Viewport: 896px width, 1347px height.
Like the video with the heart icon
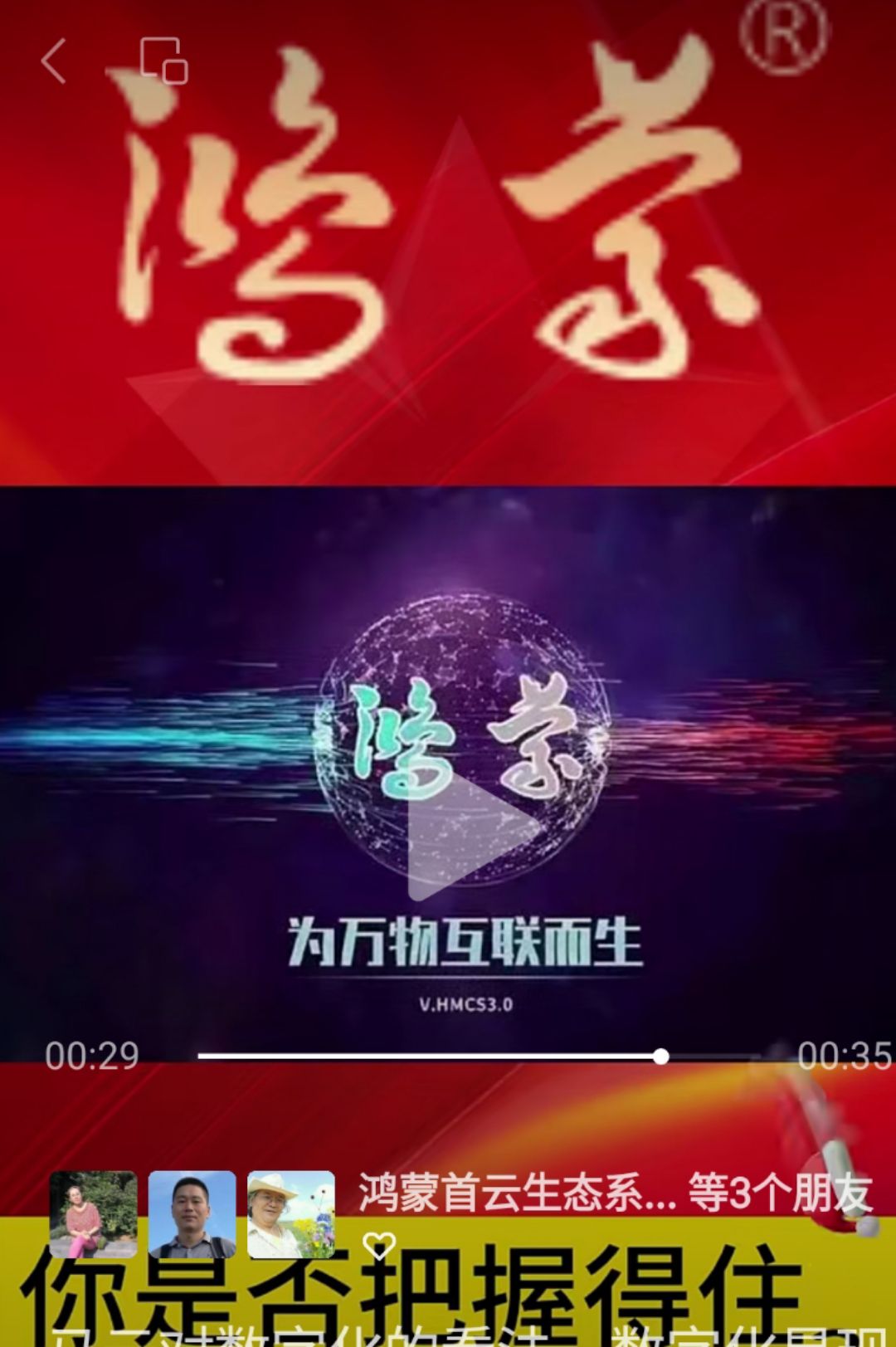(380, 1246)
